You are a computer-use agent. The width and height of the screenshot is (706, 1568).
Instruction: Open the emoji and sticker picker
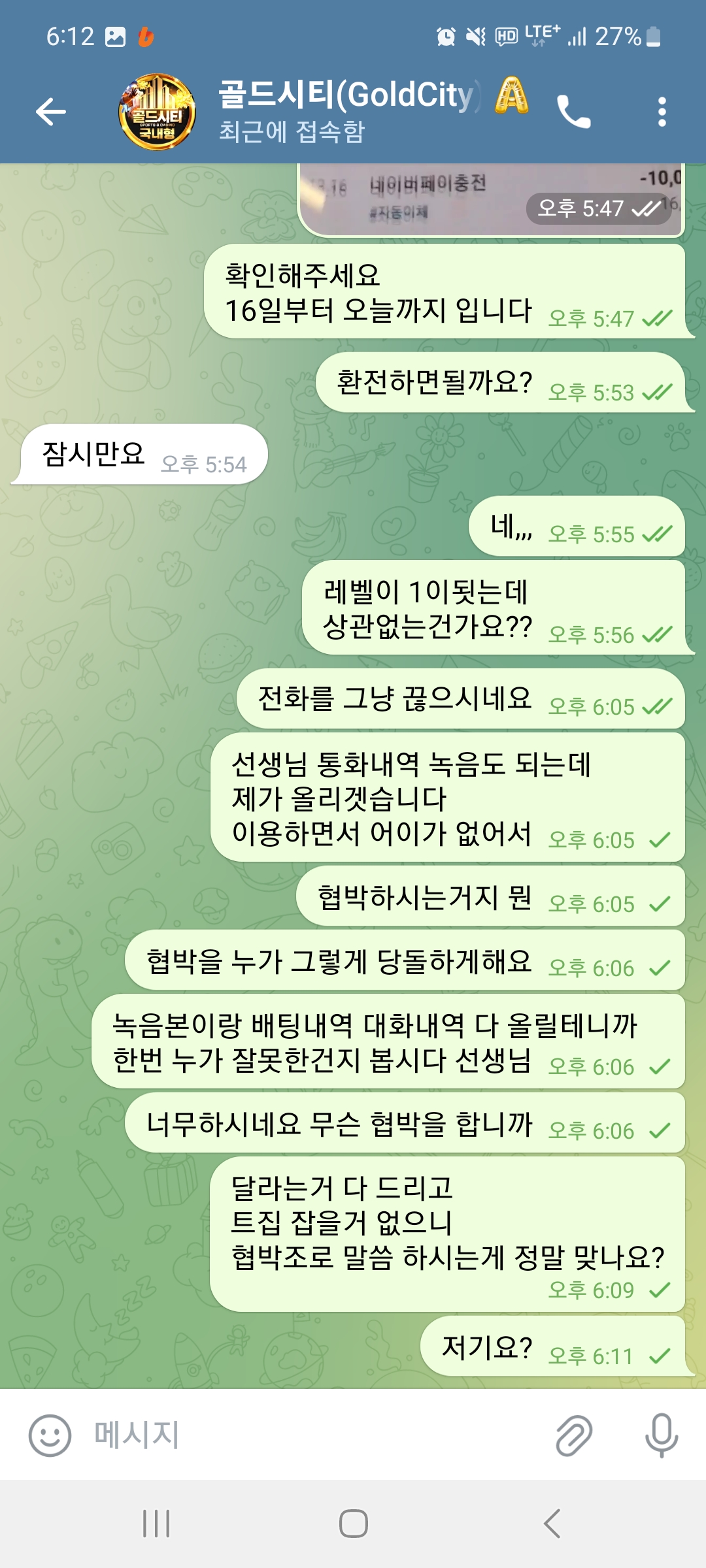click(49, 1435)
